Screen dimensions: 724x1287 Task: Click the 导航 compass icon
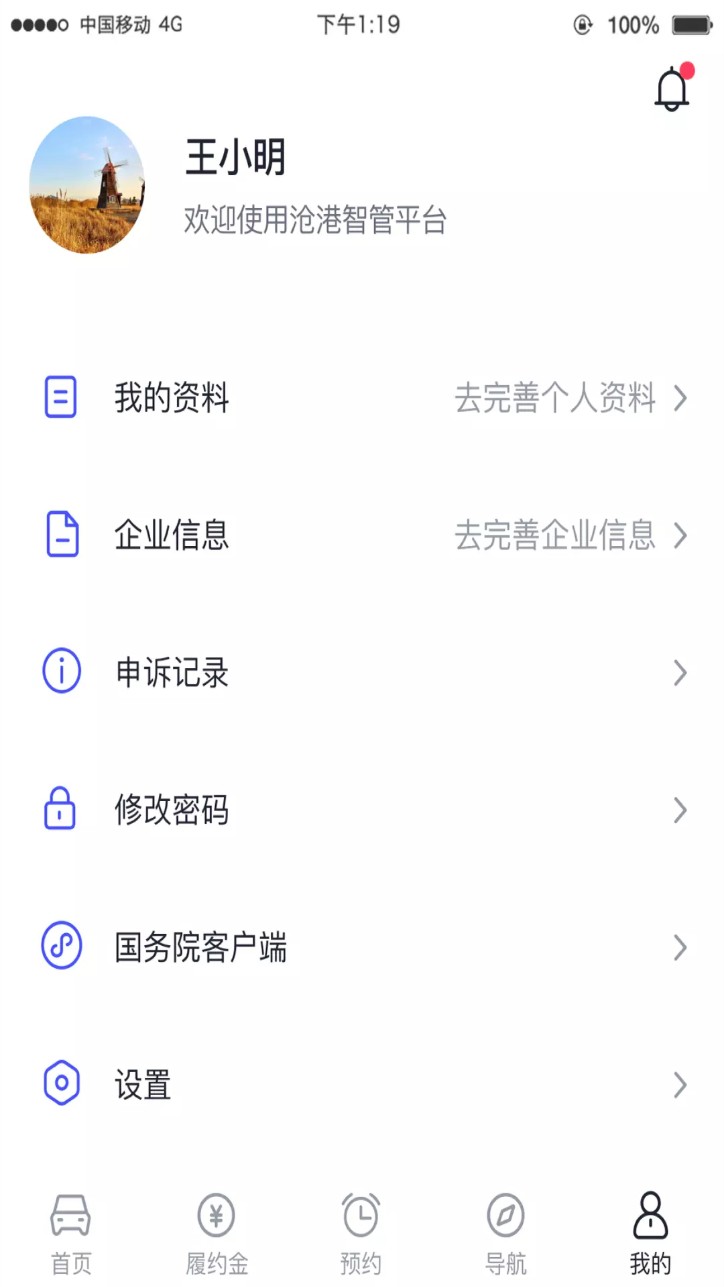tap(506, 1218)
